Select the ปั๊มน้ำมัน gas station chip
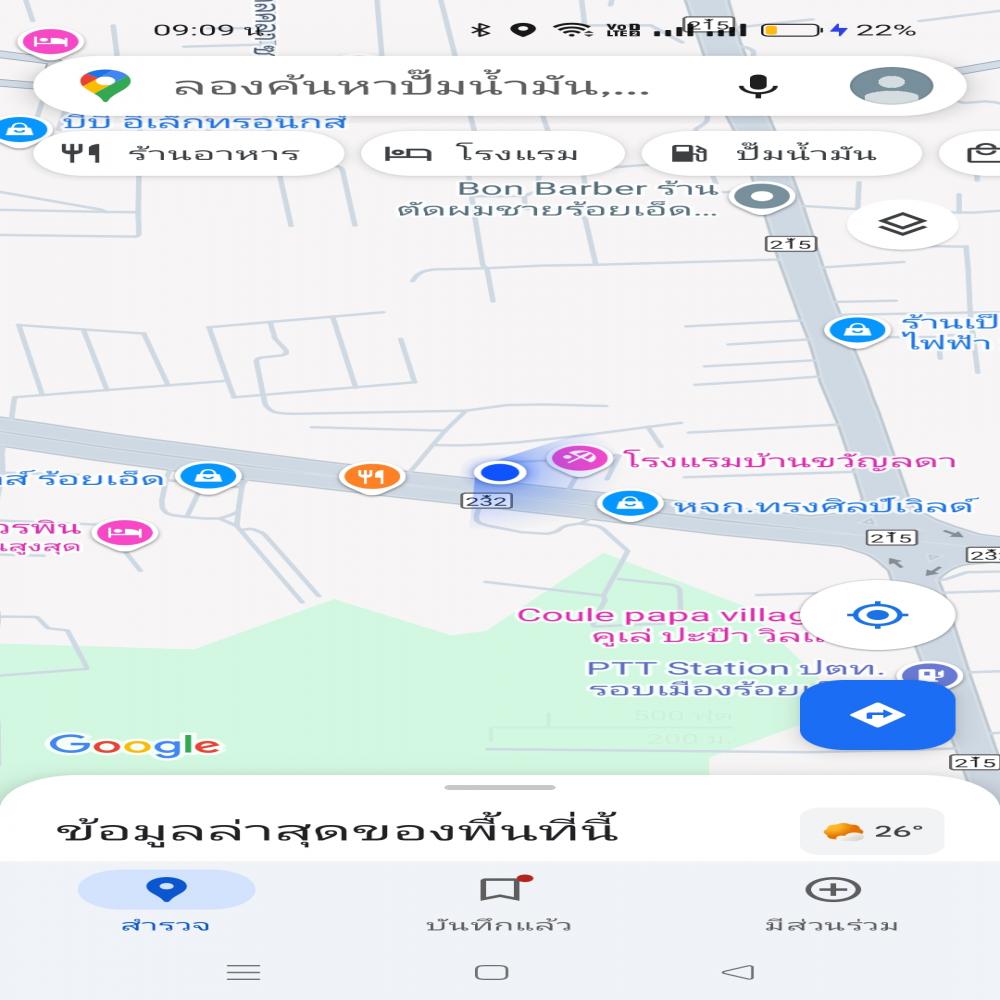This screenshot has height=1000, width=1000. [x=781, y=154]
